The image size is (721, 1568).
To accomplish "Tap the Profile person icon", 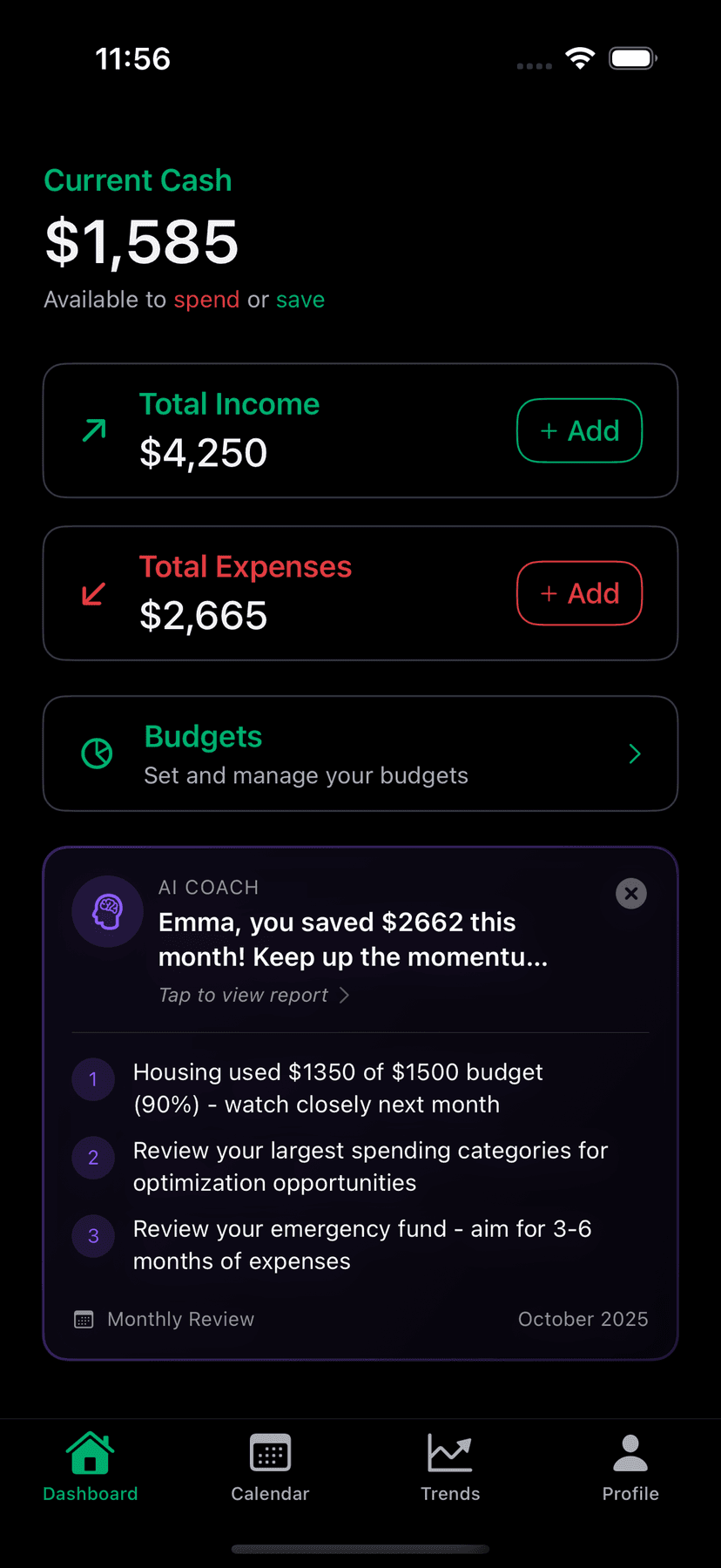I will pos(630,1452).
